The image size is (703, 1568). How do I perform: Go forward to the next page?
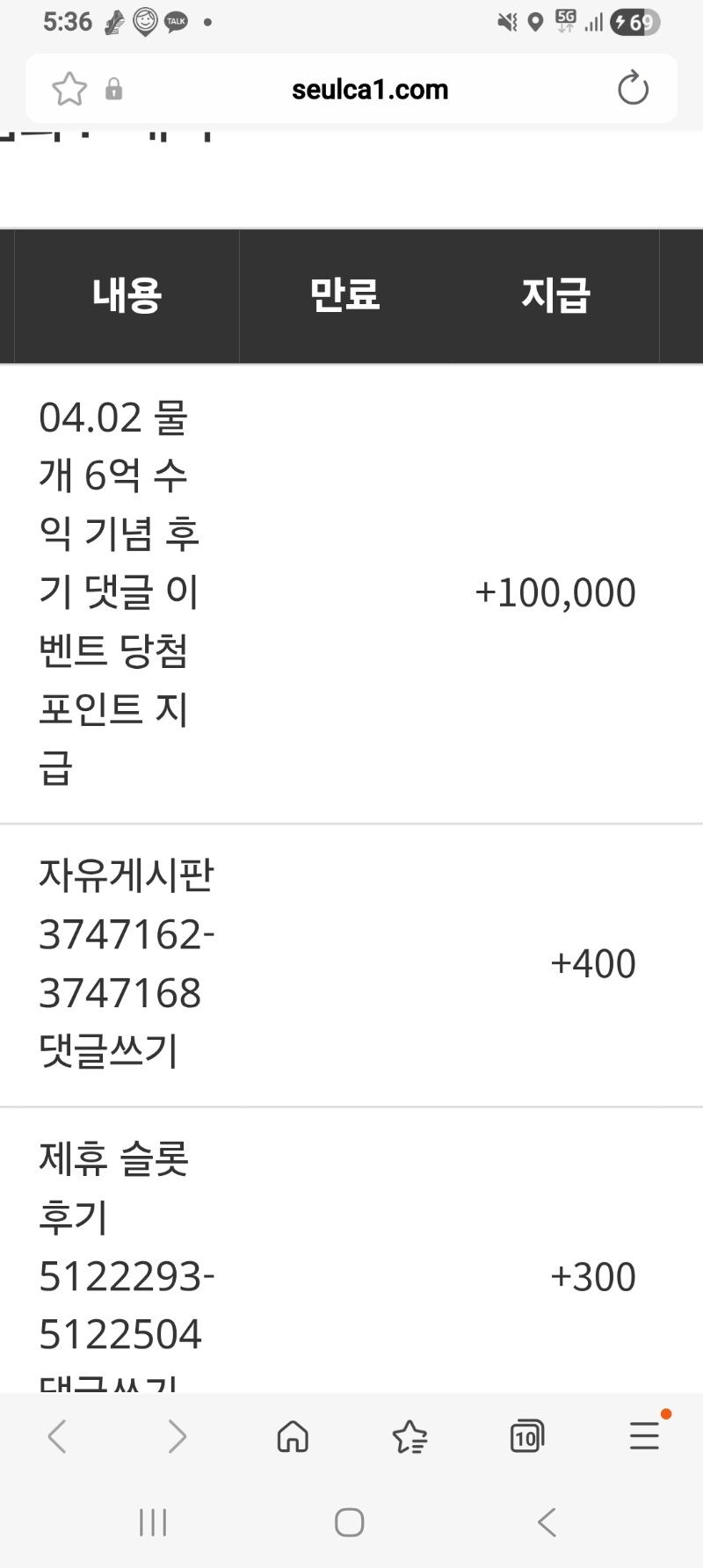177,1437
